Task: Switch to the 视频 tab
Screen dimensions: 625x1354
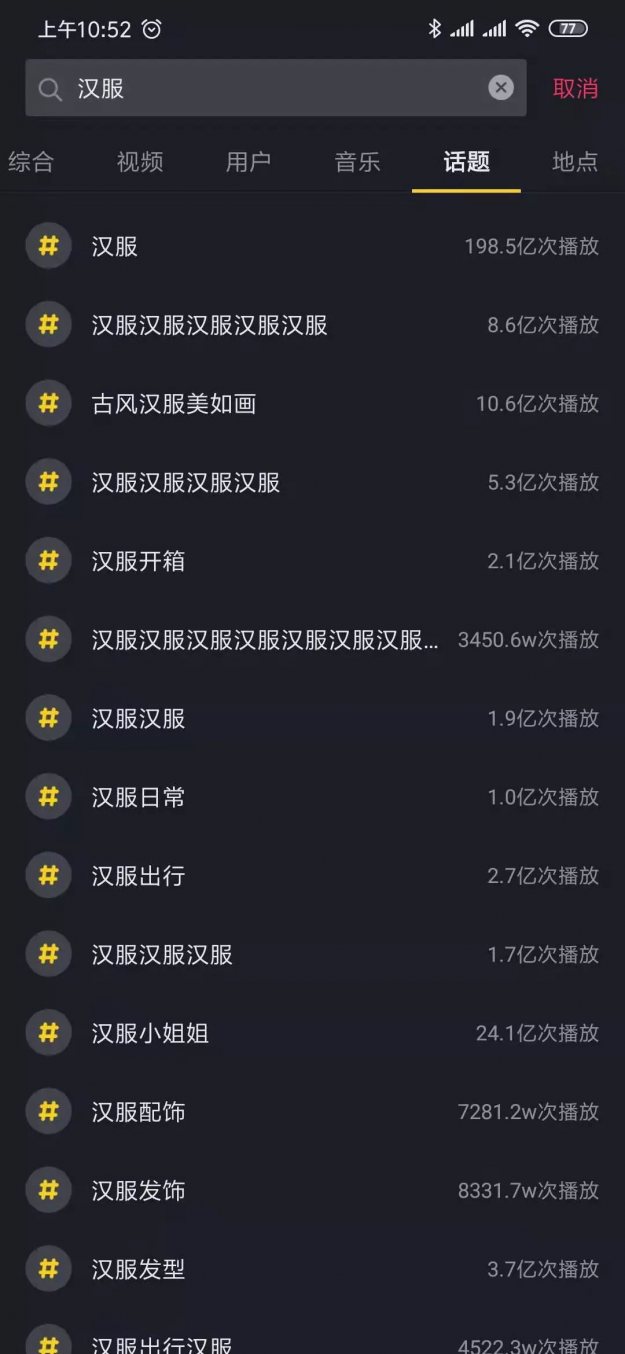Action: tap(140, 162)
